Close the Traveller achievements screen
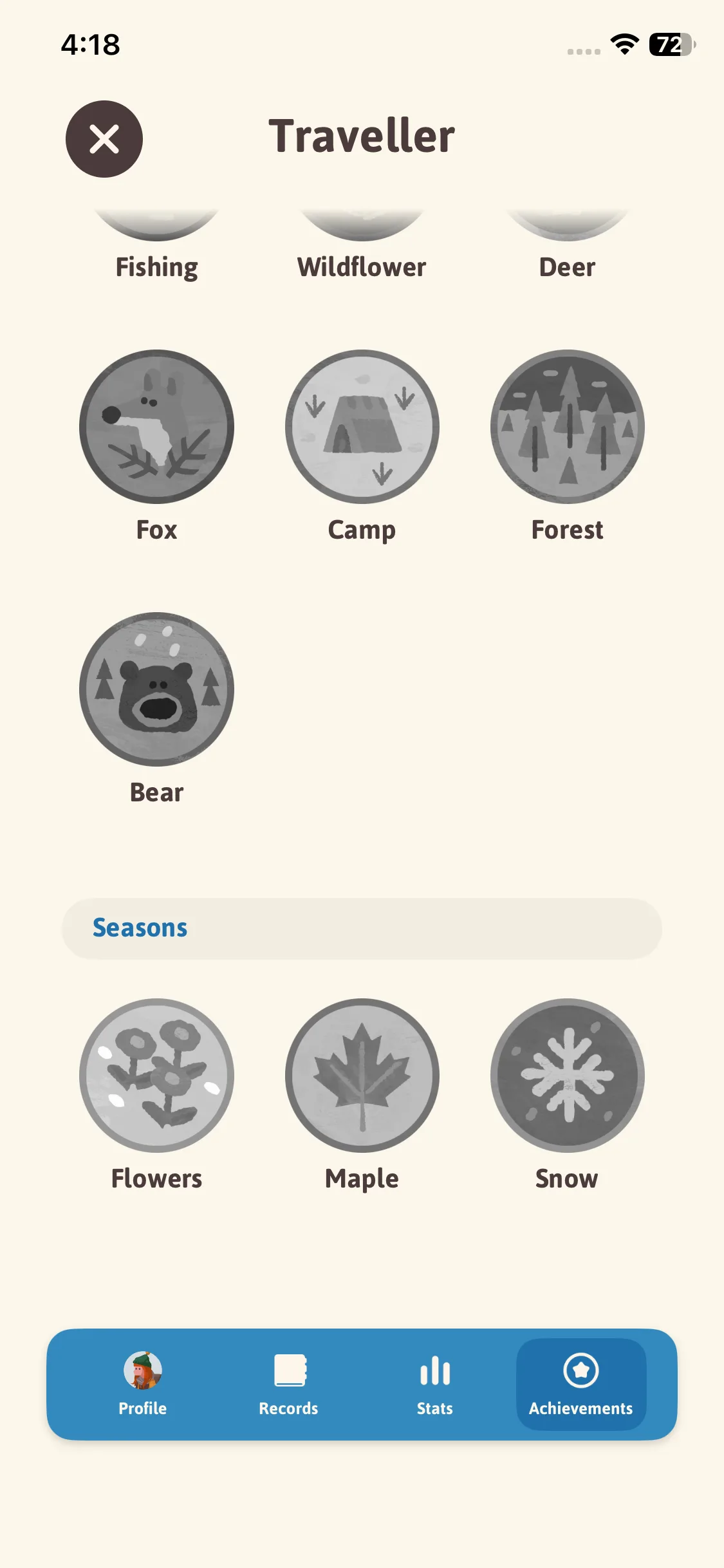This screenshot has height=1568, width=724. click(x=104, y=139)
